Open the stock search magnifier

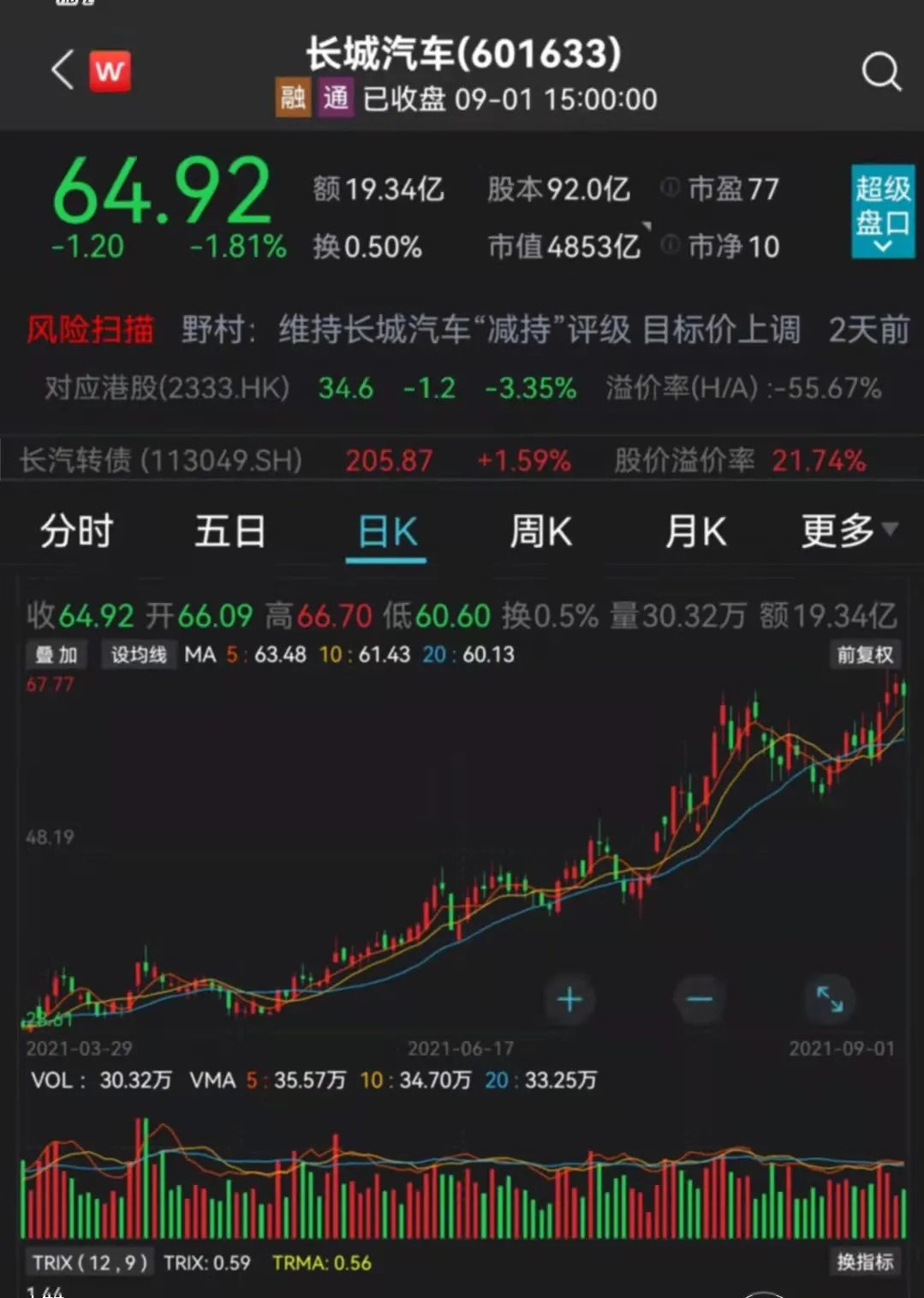tap(880, 72)
